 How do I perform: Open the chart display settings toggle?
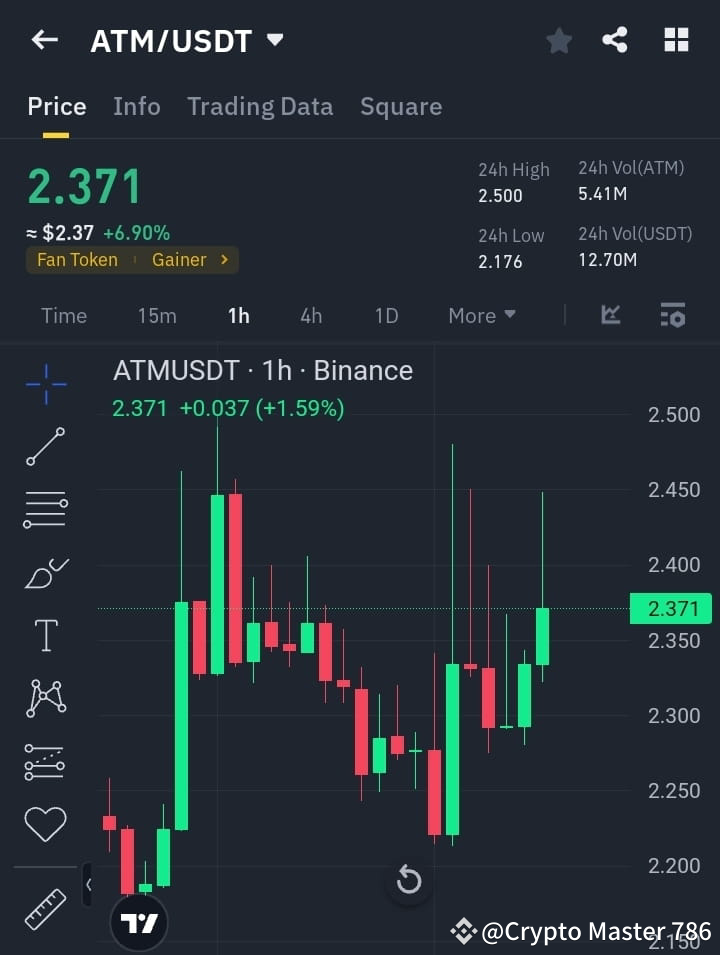click(x=672, y=315)
